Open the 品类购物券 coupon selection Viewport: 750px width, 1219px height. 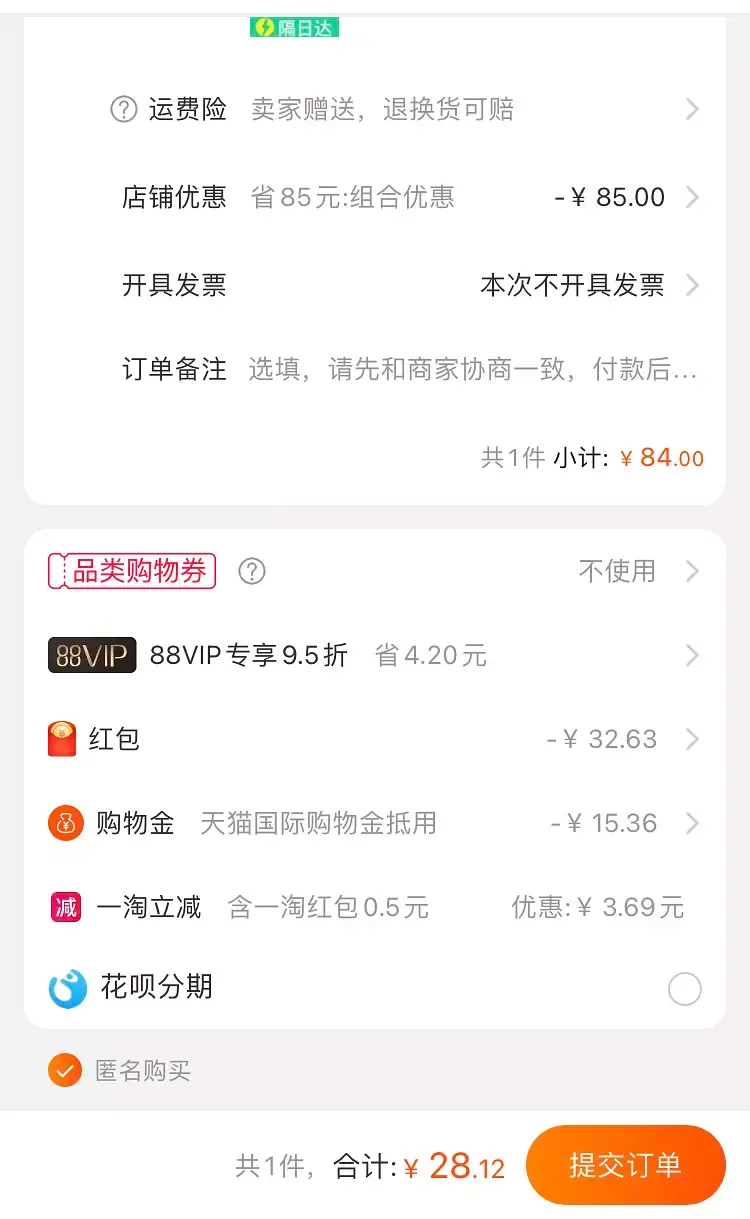[x=375, y=571]
